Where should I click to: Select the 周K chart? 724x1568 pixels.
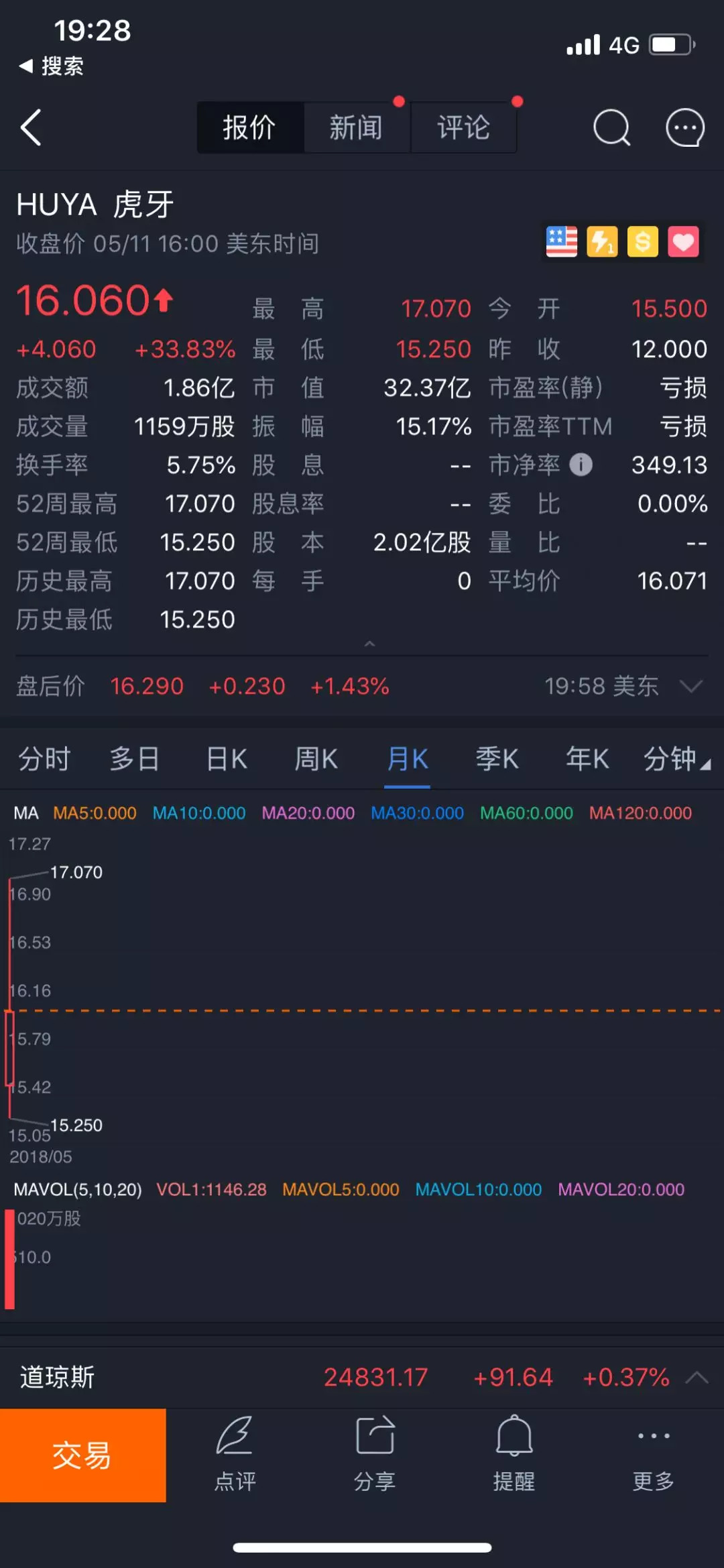pyautogui.click(x=316, y=759)
